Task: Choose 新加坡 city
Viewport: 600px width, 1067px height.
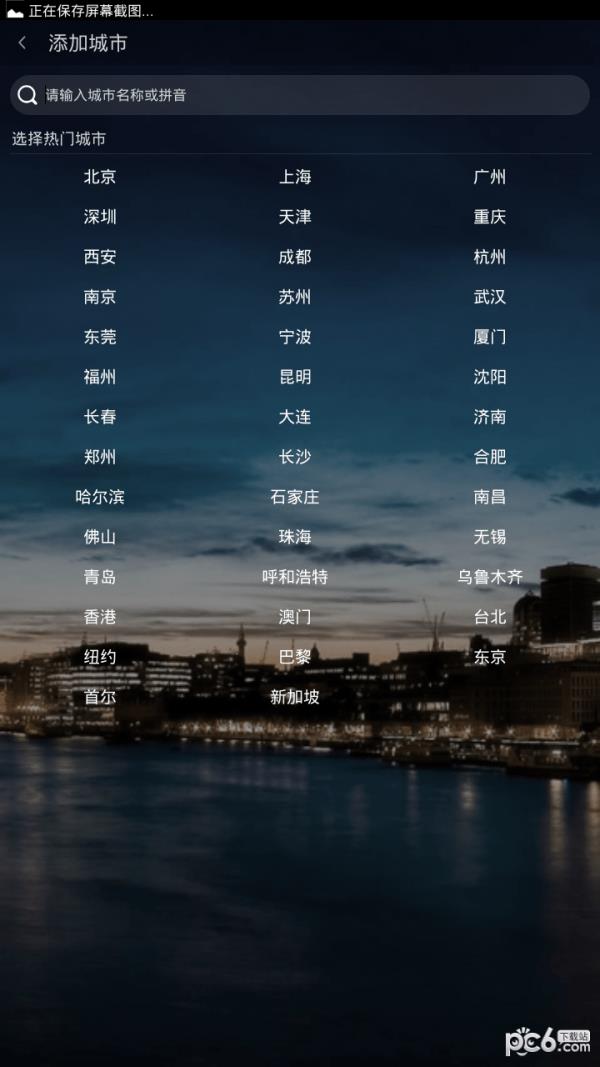Action: 295,697
